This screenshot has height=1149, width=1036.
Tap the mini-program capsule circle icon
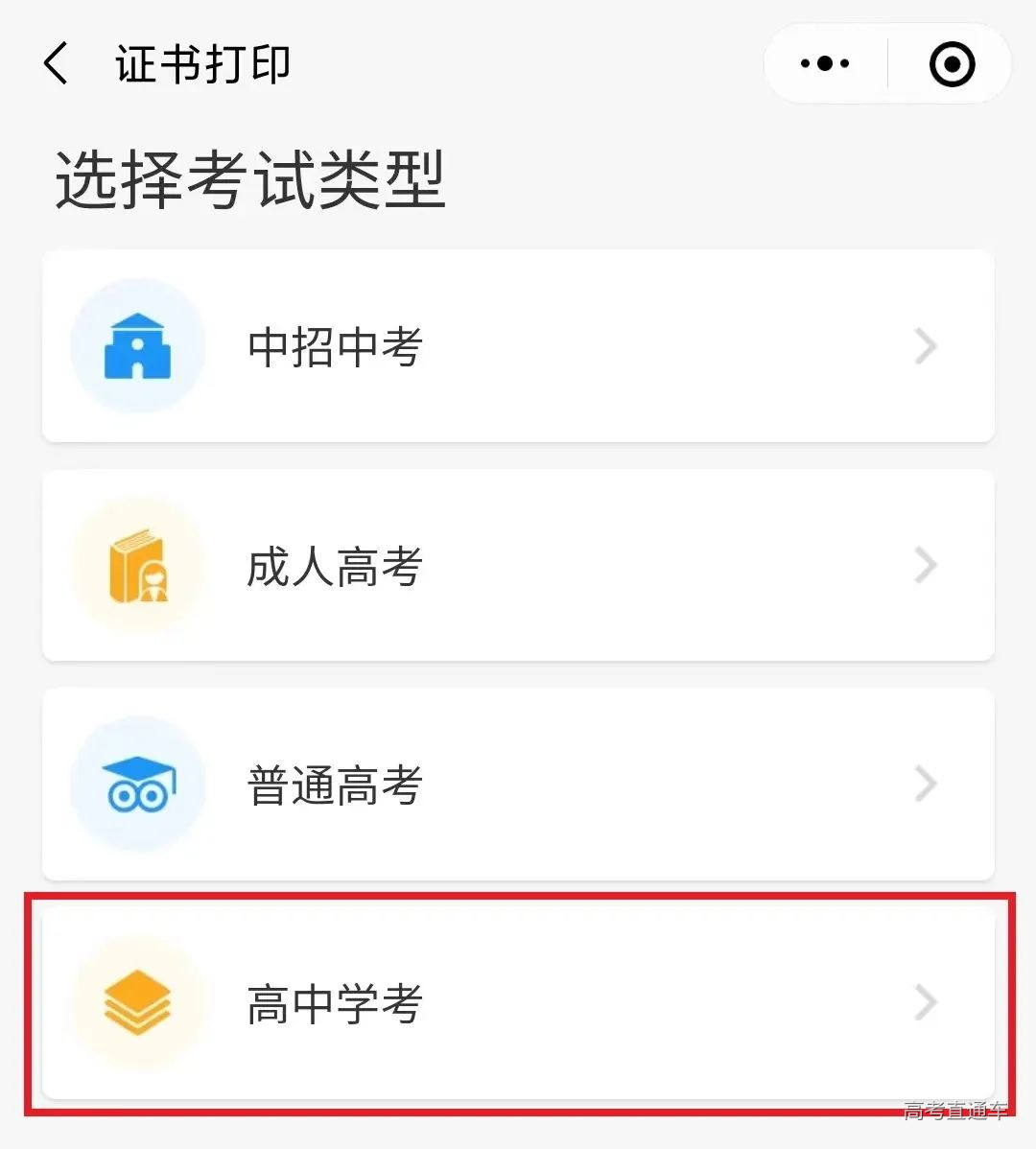pyautogui.click(x=951, y=62)
